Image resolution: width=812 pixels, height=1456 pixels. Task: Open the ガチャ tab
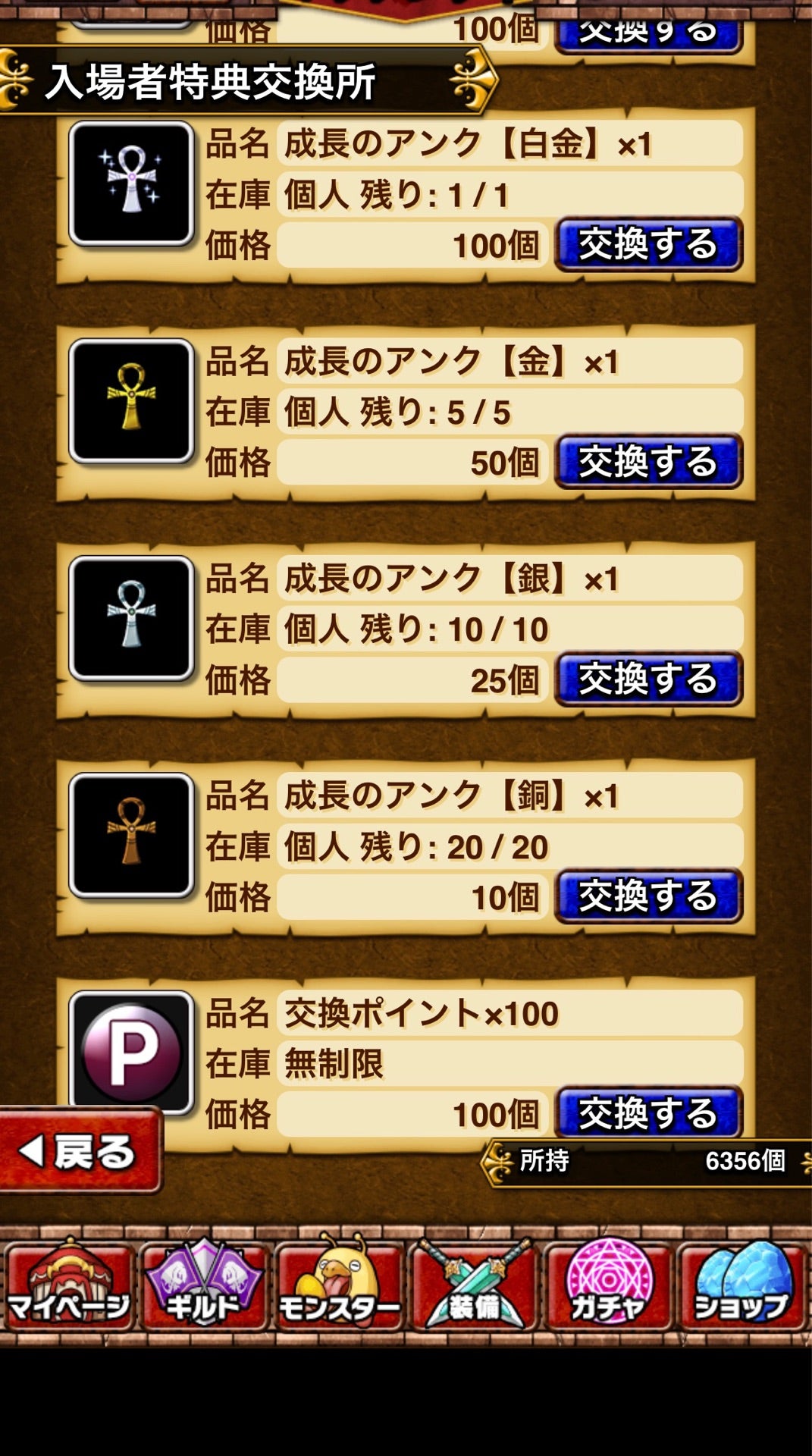[608, 1287]
